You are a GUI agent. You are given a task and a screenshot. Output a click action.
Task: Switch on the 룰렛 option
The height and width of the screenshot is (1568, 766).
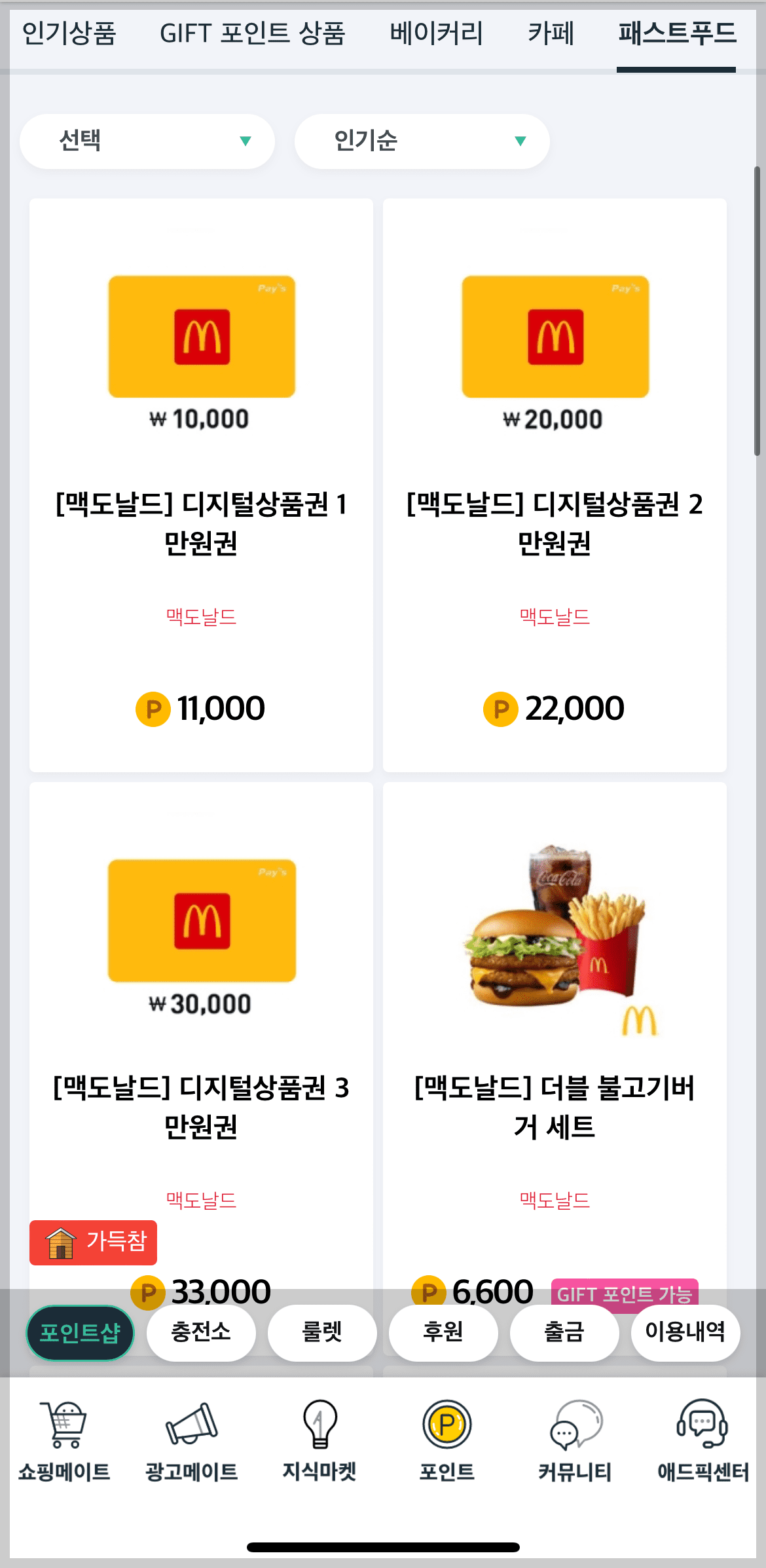(x=322, y=1333)
